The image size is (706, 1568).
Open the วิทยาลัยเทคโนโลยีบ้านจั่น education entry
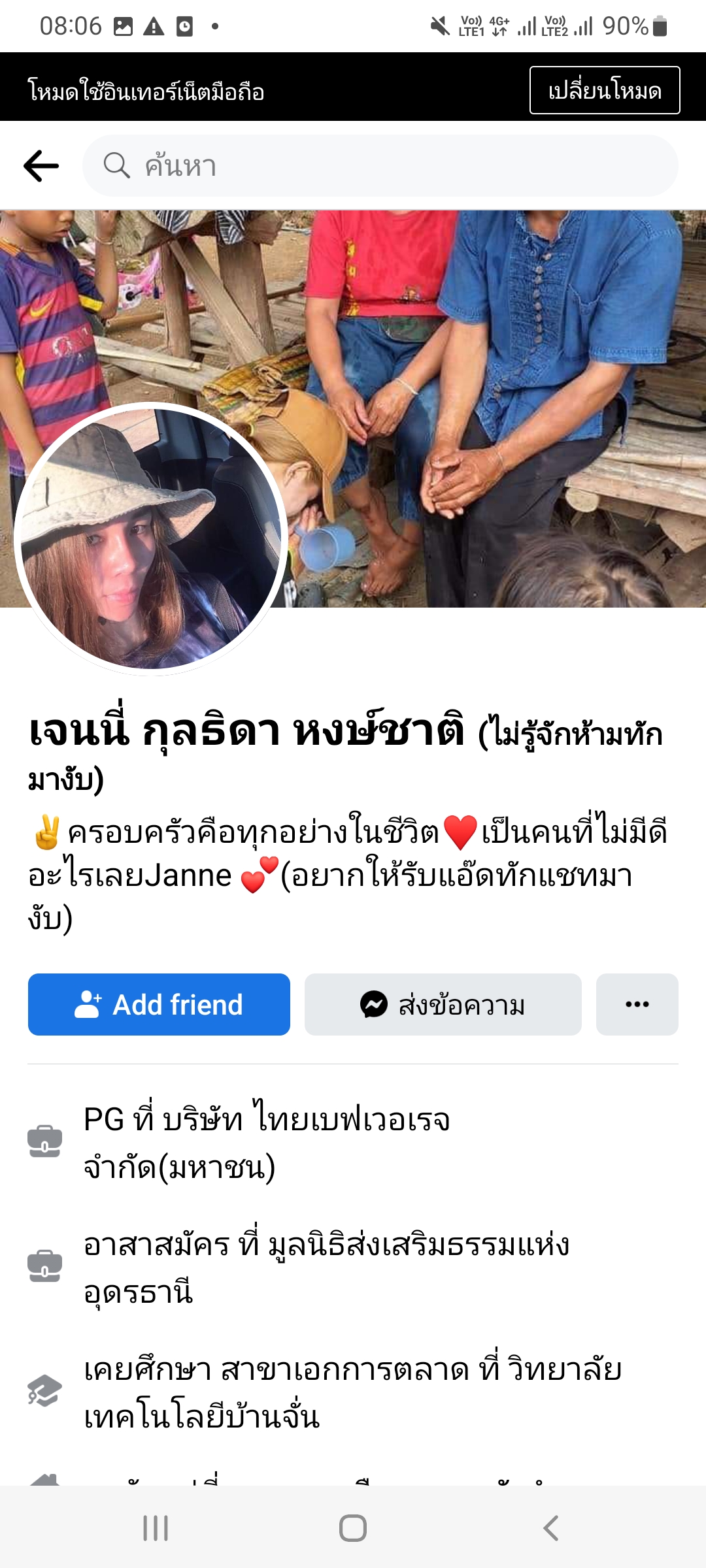click(x=352, y=1392)
